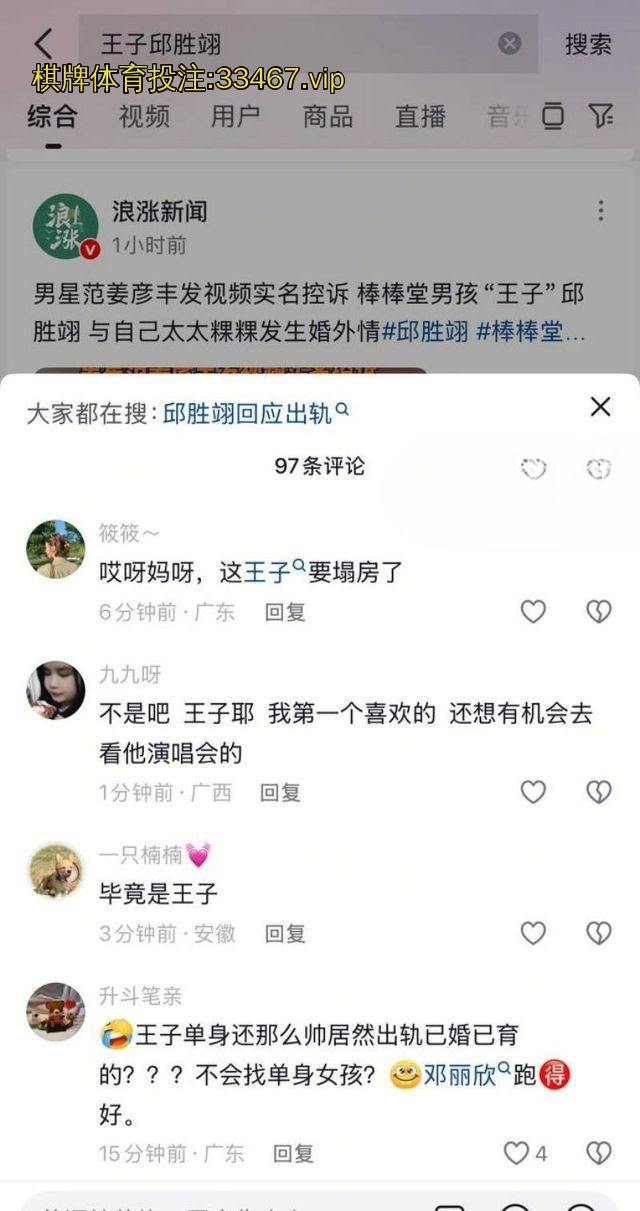Viewport: 640px width, 1211px height.
Task: Go back using the top-left arrow
Action: coord(42,44)
